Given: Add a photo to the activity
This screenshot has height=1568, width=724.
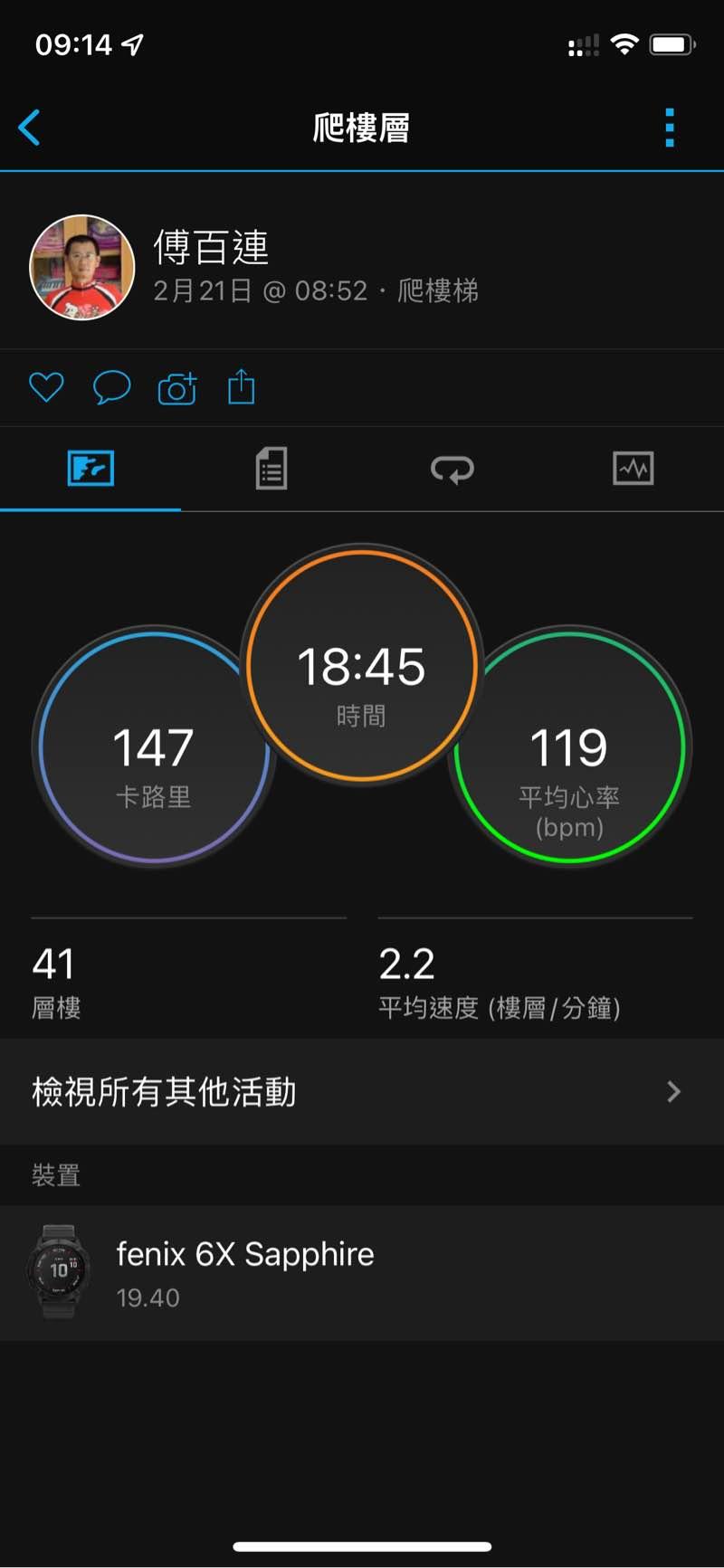Looking at the screenshot, I should coord(177,388).
